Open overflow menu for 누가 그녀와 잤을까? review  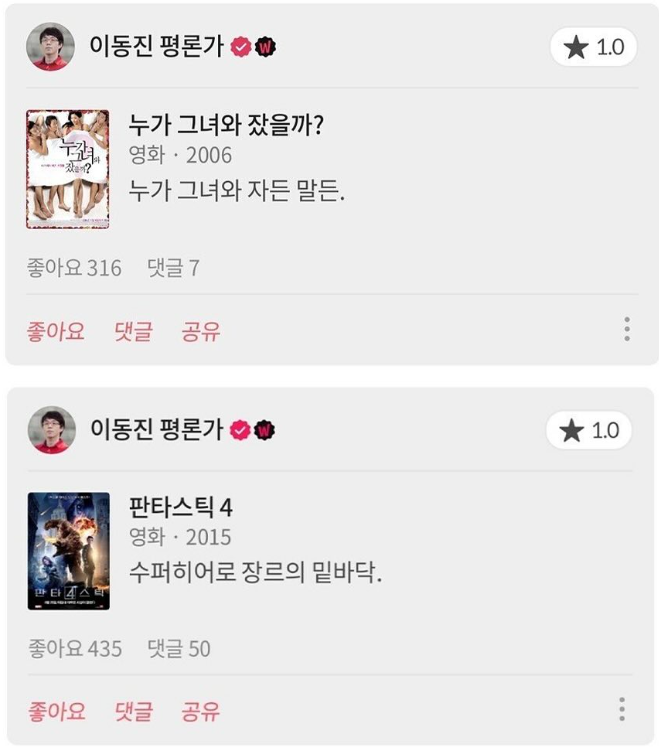point(627,329)
